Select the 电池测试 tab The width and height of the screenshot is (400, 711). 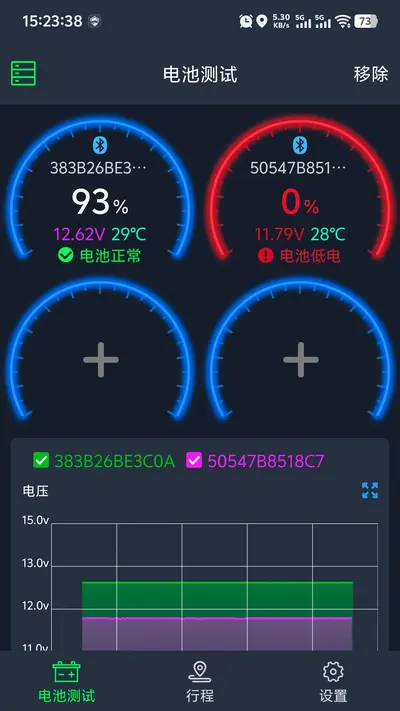click(x=67, y=682)
